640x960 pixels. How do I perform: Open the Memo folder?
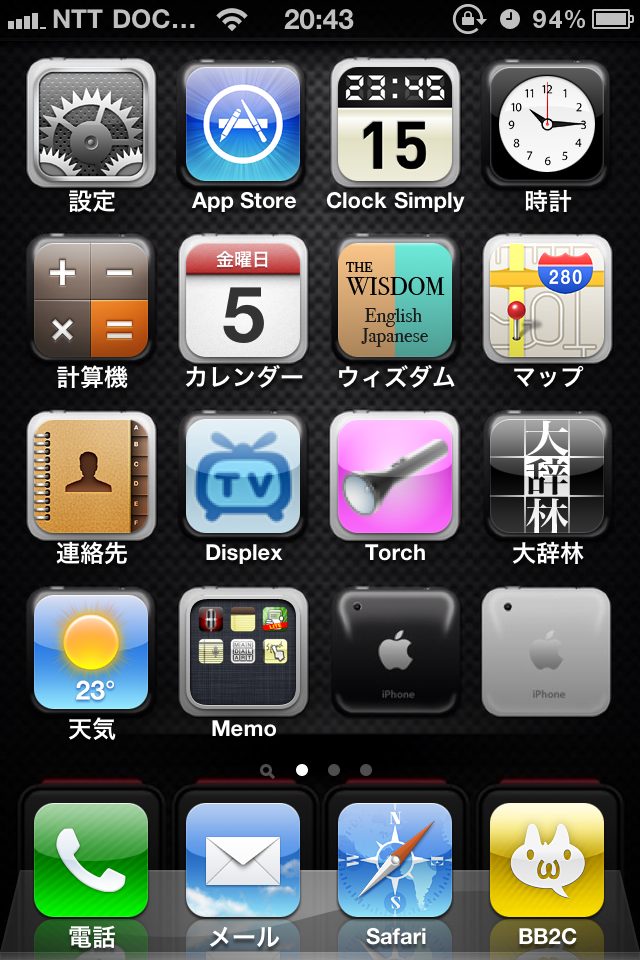coord(243,652)
